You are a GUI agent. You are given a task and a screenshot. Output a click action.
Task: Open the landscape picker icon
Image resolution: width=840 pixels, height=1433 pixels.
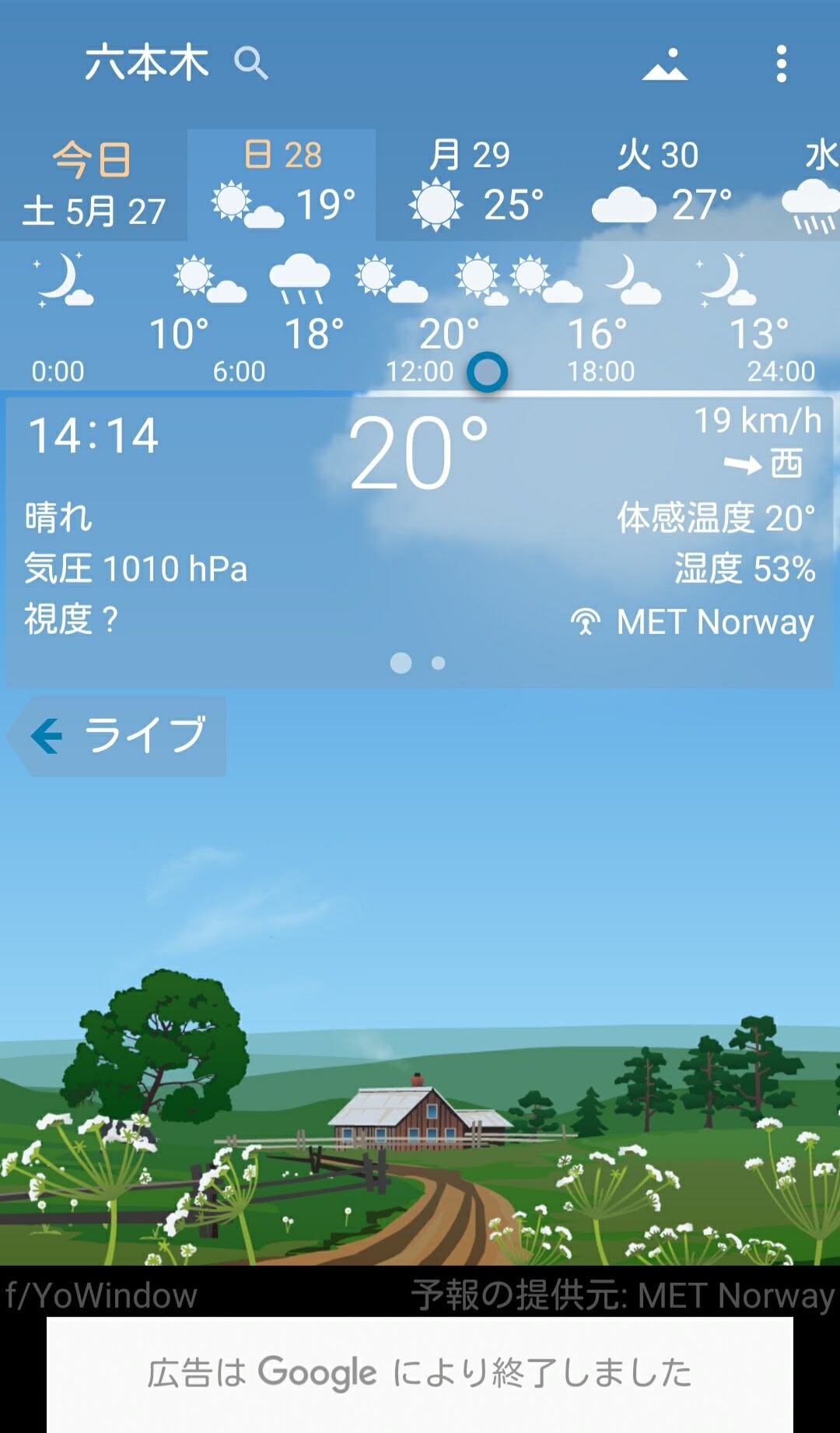click(664, 65)
